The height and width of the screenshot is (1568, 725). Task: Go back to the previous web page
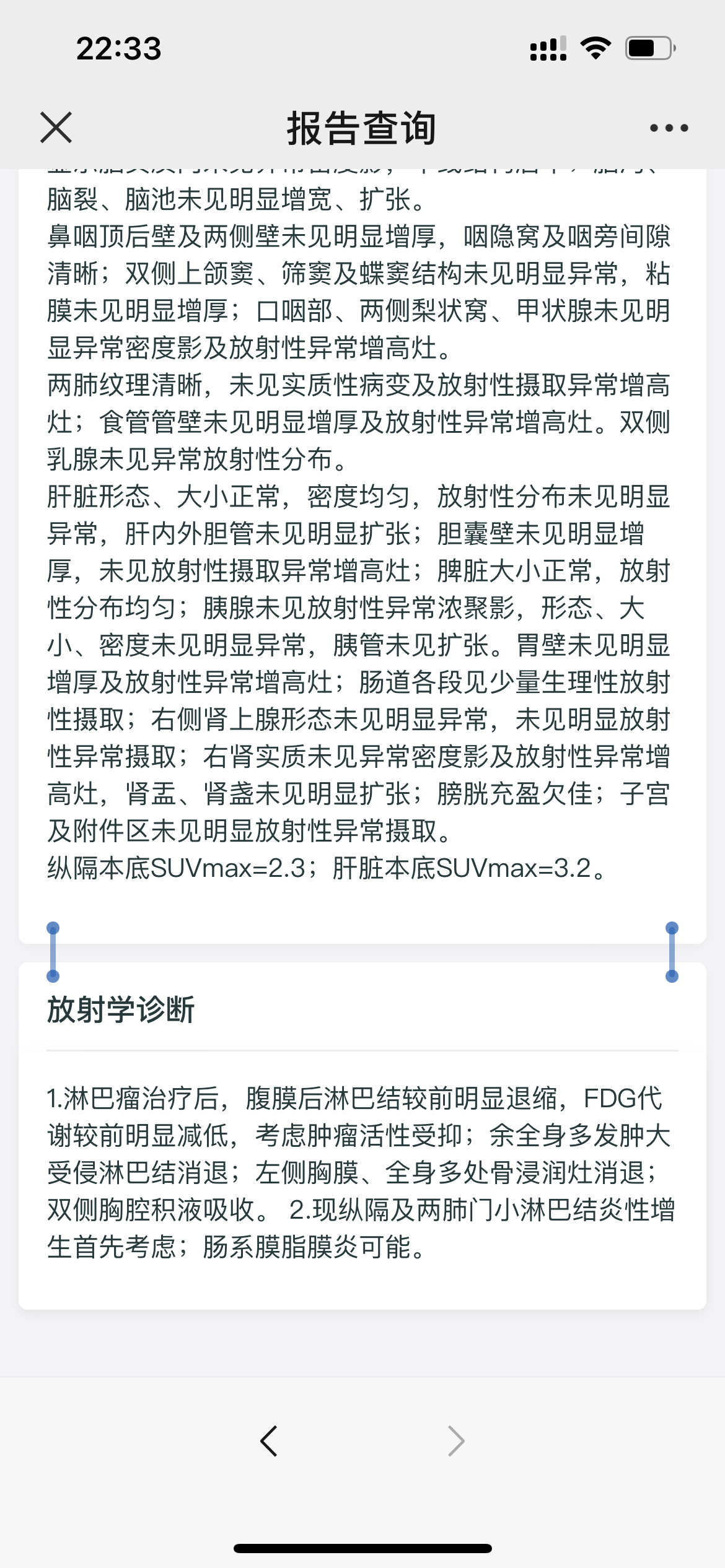(x=268, y=1441)
